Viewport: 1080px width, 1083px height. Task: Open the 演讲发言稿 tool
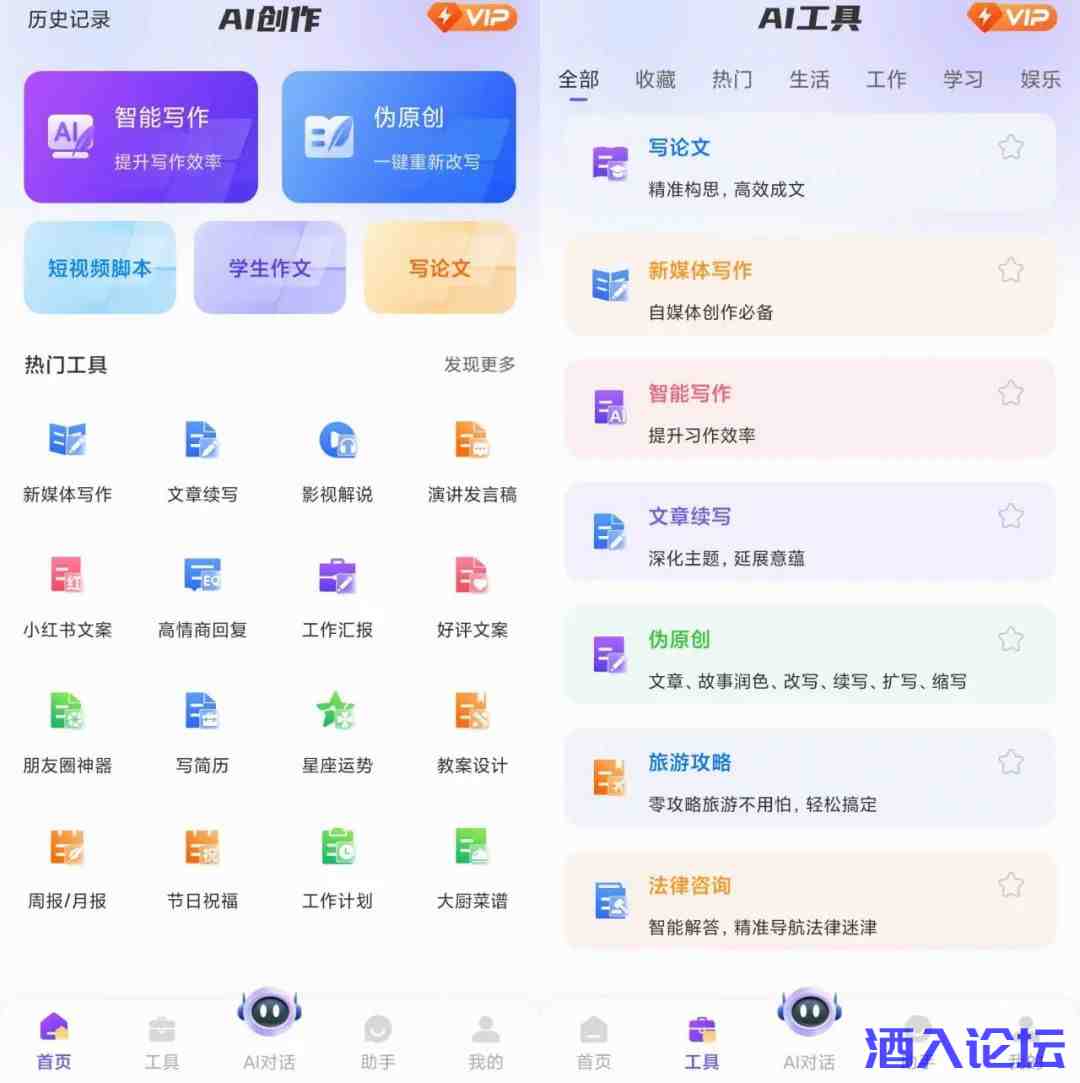[472, 460]
